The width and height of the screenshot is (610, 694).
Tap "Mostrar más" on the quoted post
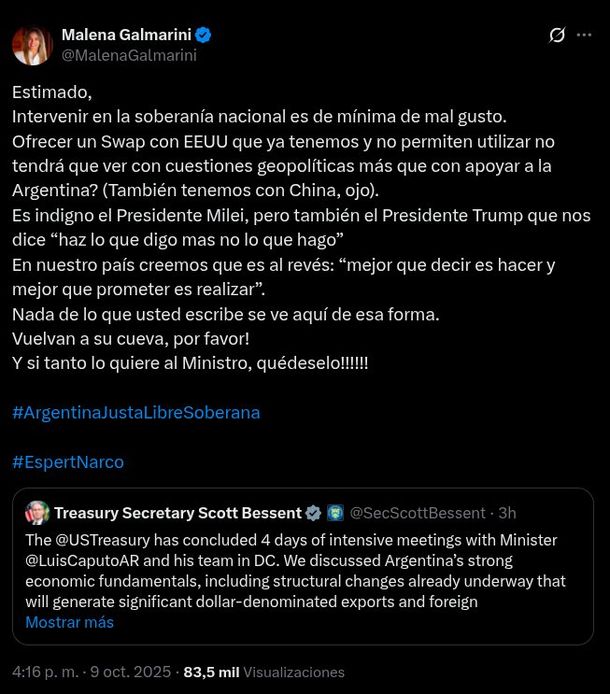(x=70, y=622)
